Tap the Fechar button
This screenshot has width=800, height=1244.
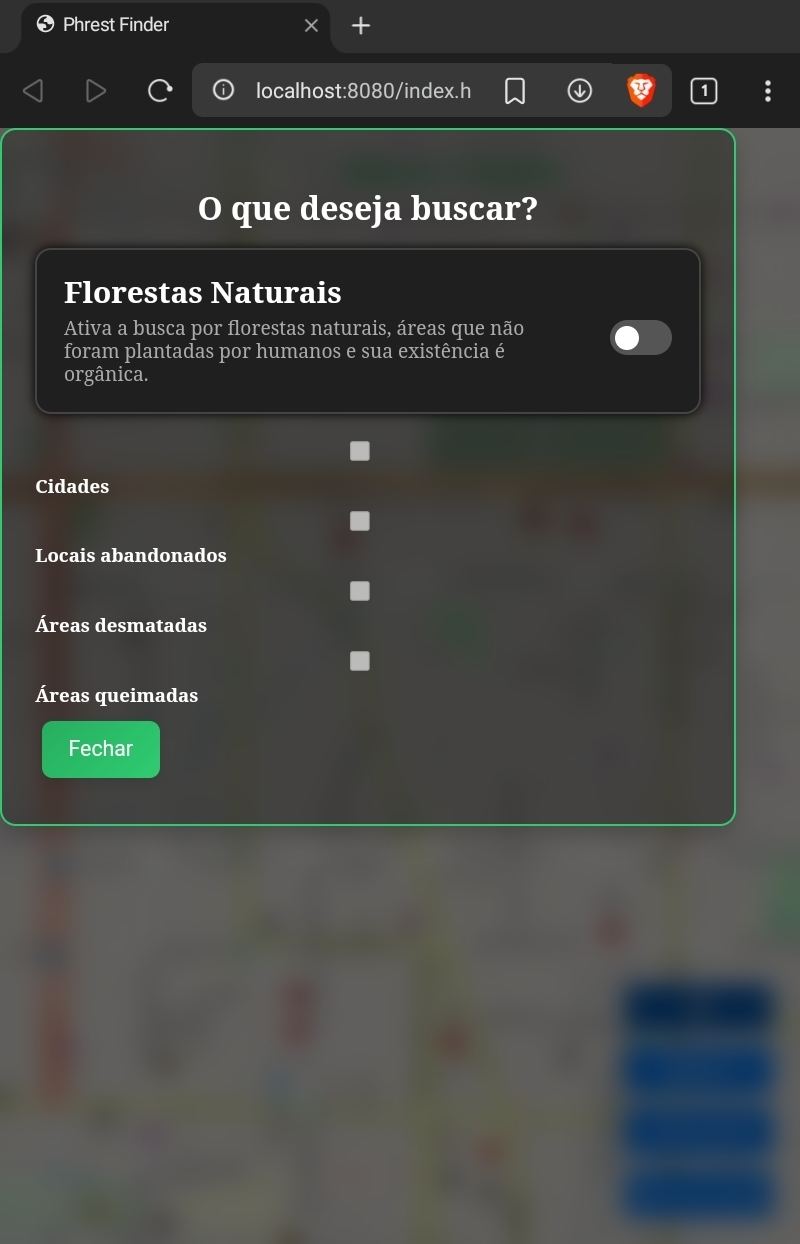101,749
